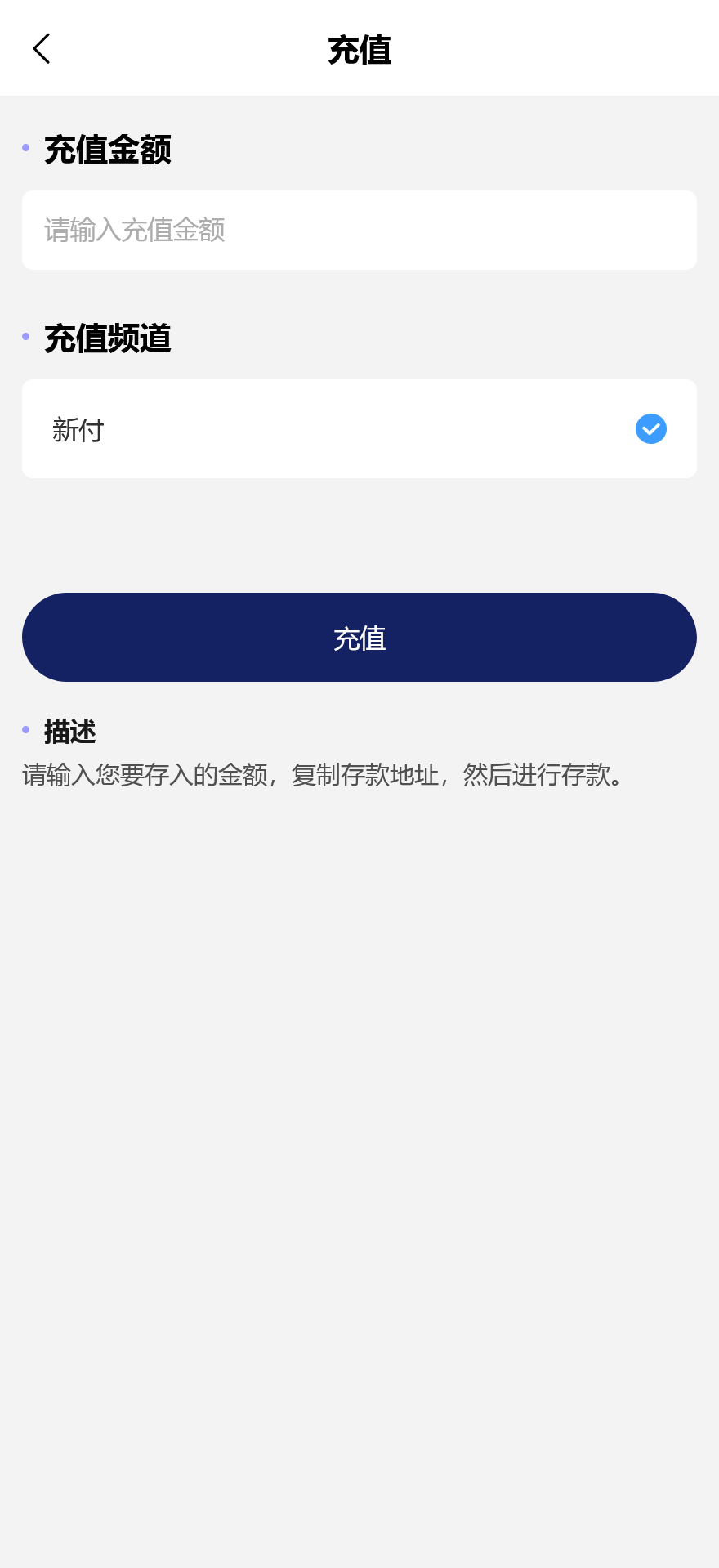Click the 充值 page title
This screenshot has width=719, height=1568.
[359, 49]
